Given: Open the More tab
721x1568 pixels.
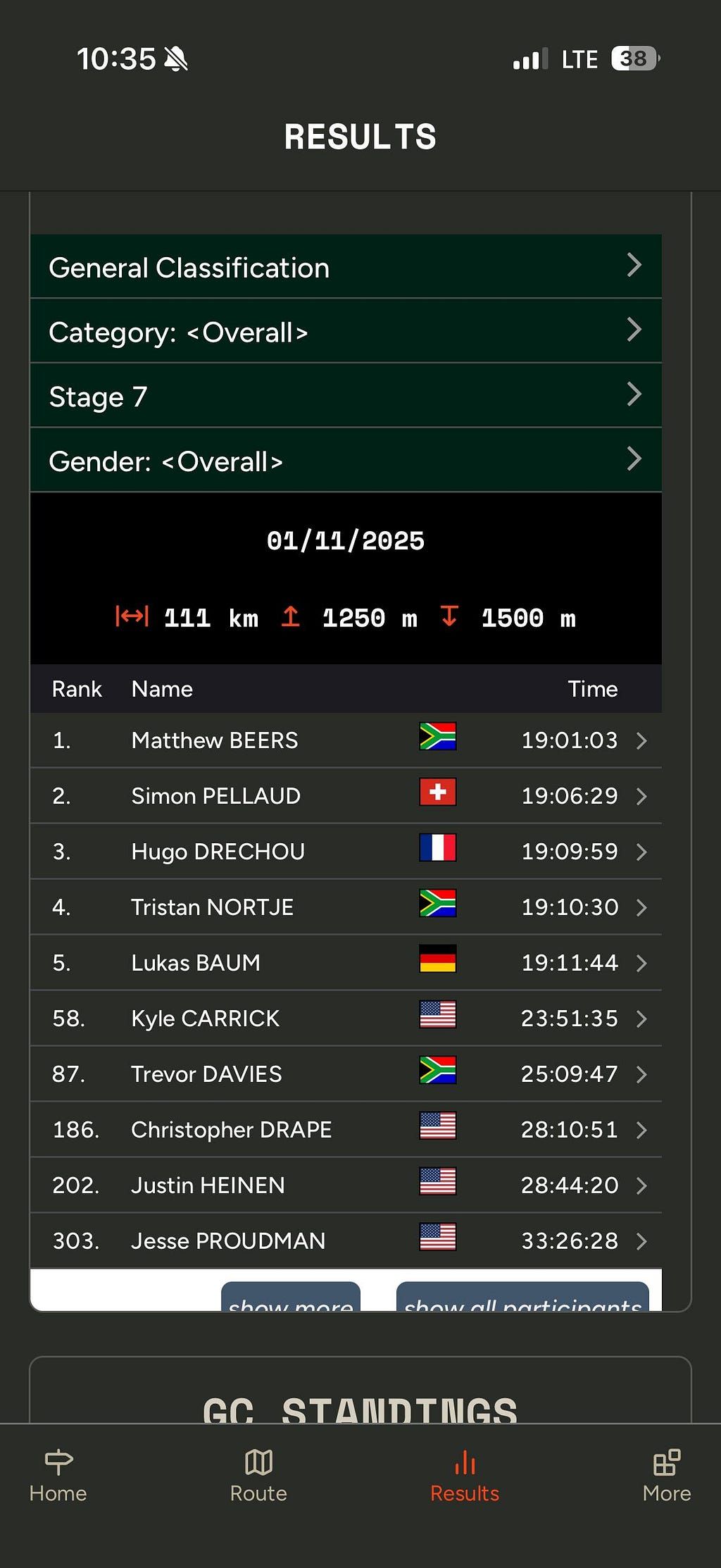Looking at the screenshot, I should coord(667,1476).
